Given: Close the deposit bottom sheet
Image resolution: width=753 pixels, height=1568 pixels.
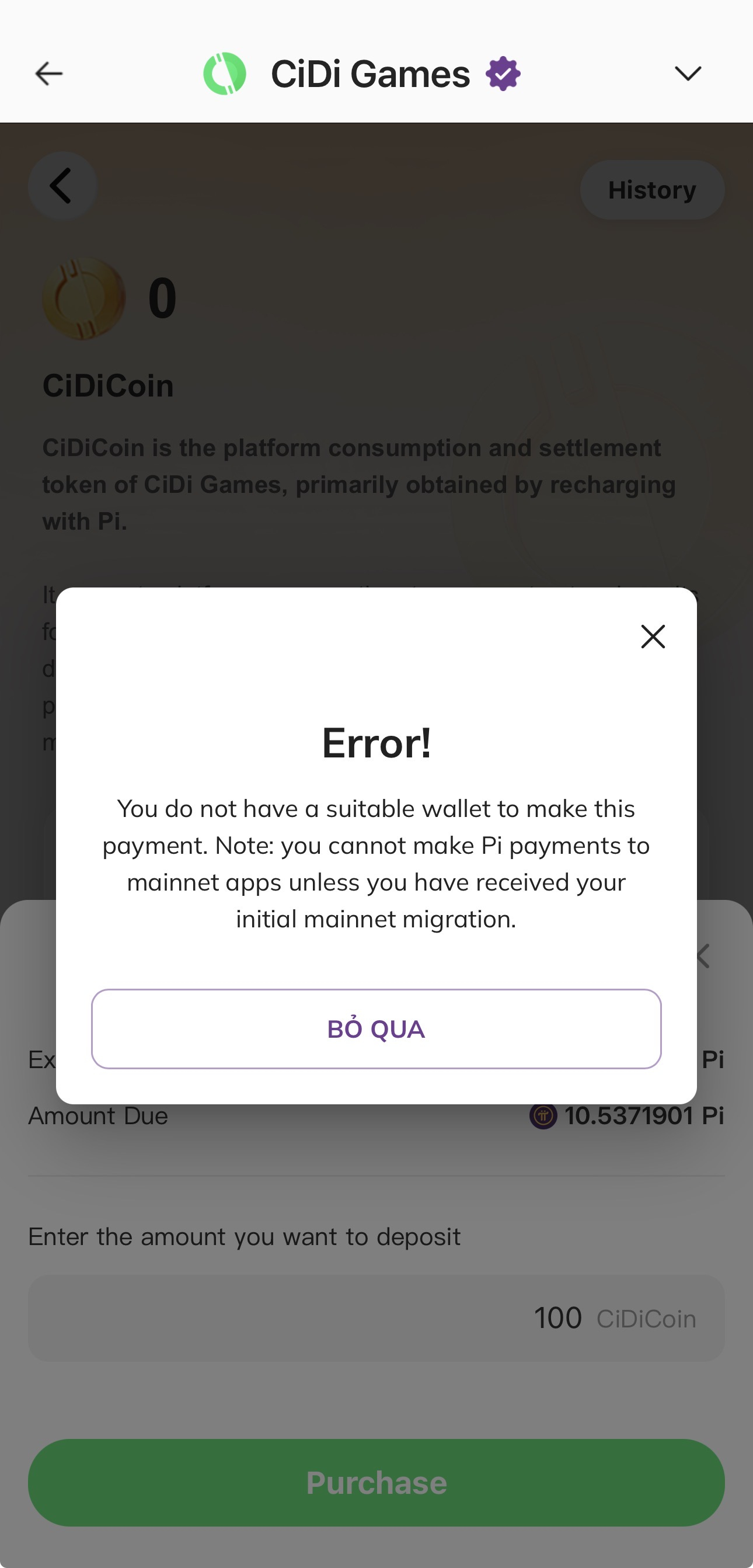Looking at the screenshot, I should (705, 956).
